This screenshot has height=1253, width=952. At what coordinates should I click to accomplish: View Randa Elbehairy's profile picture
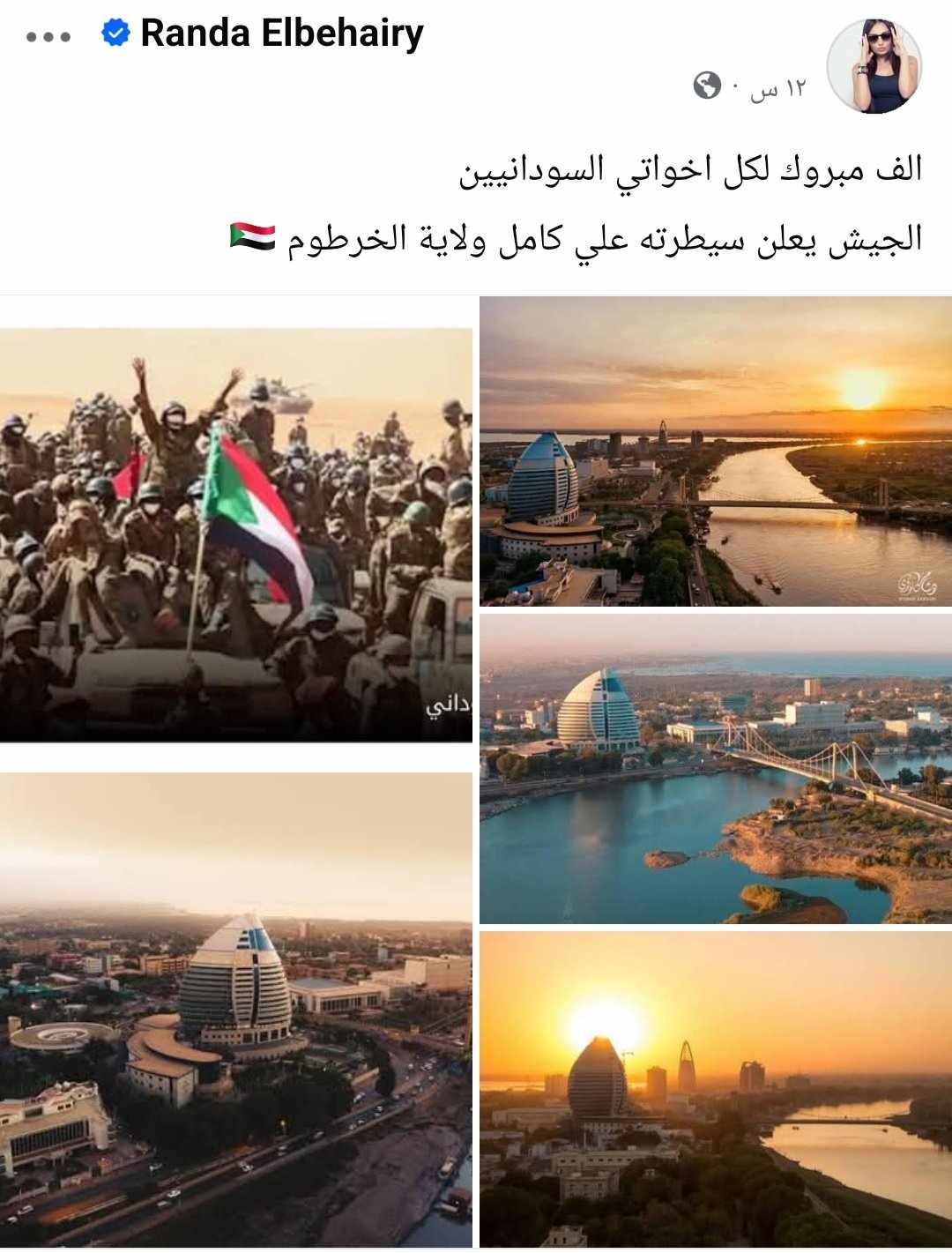pyautogui.click(x=874, y=66)
